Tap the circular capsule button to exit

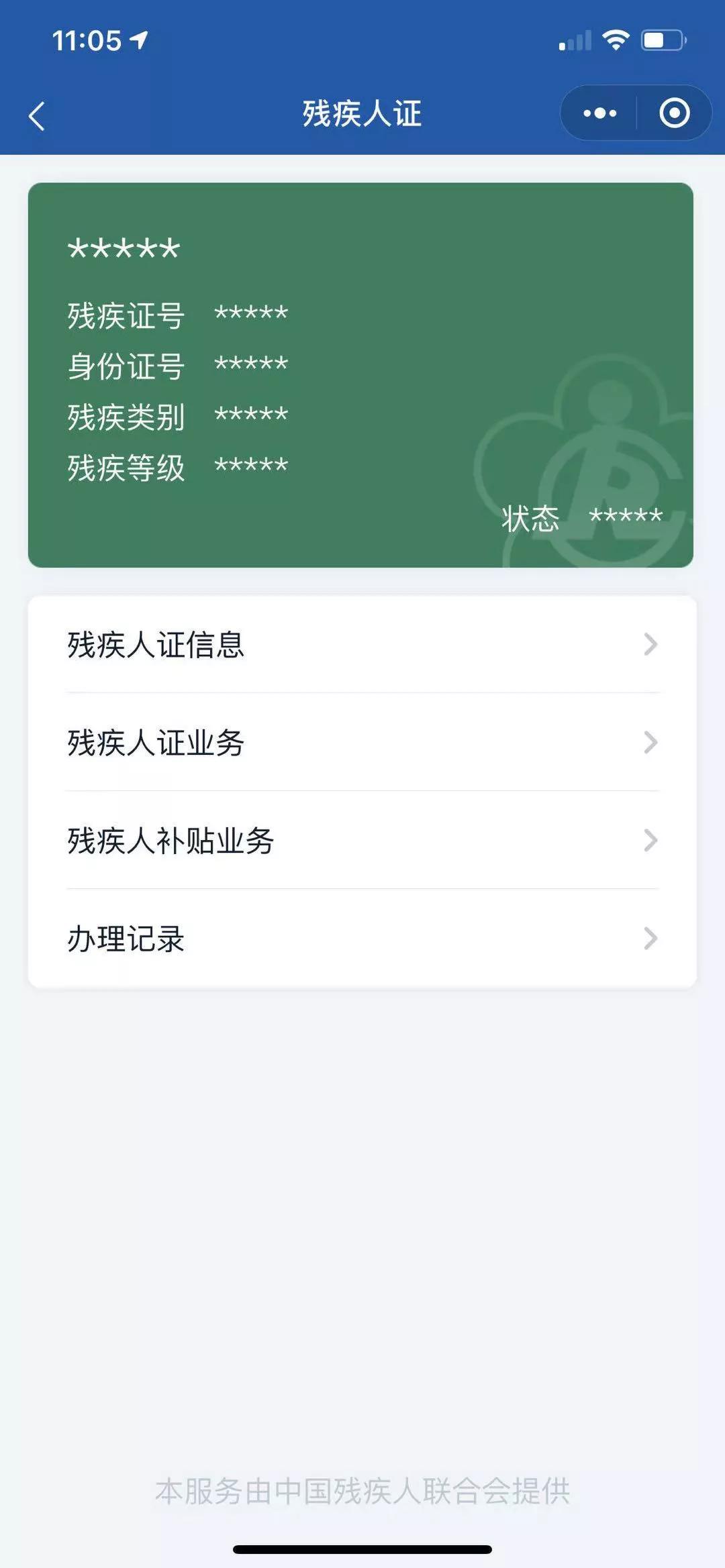pos(673,114)
